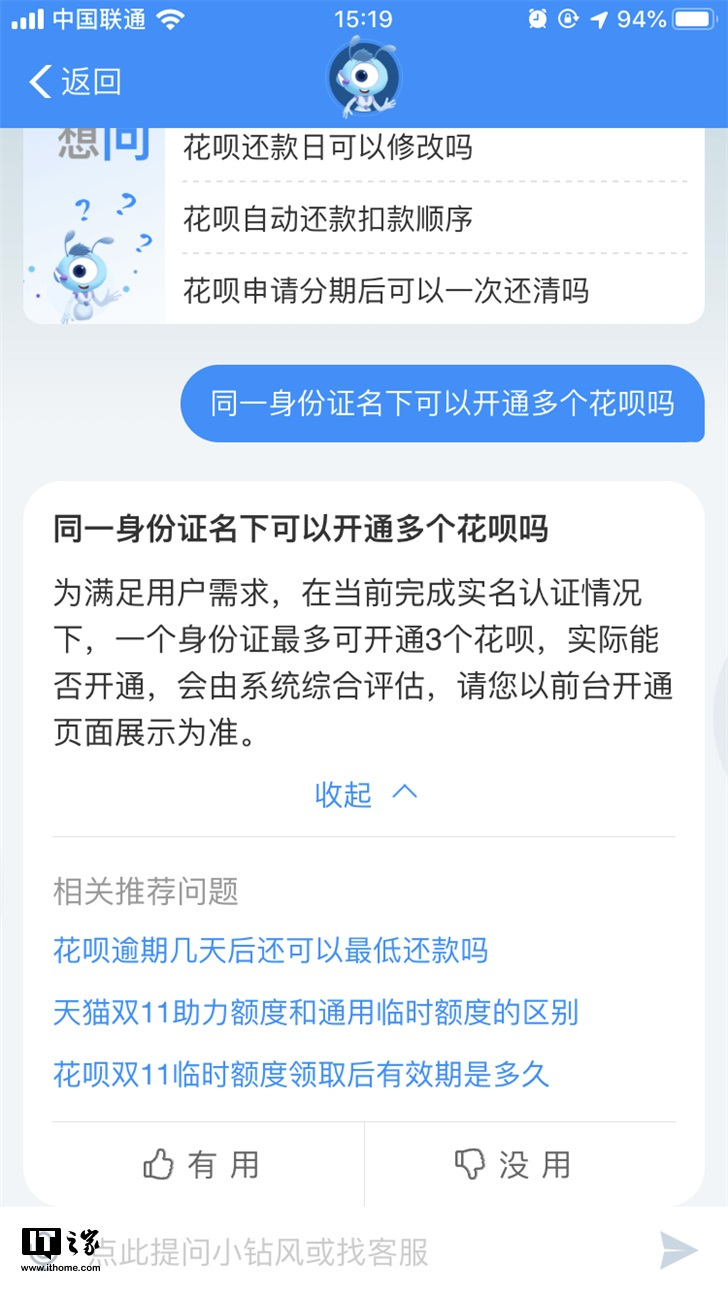Focus the question input field
Image resolution: width=728 pixels, height=1294 pixels.
click(x=330, y=1251)
